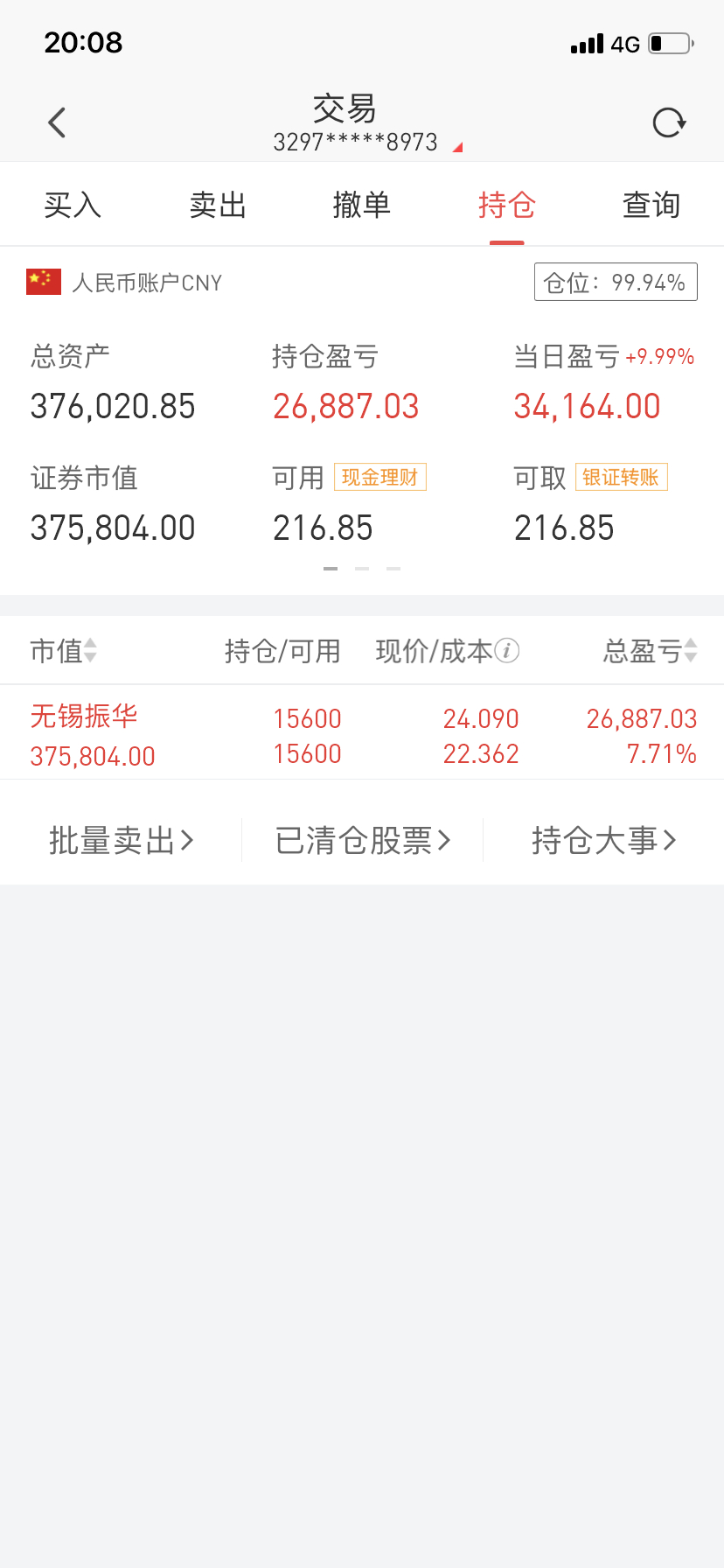Image resolution: width=724 pixels, height=1568 pixels.
Task: Tap the 银证转账 badge next to 可取
Action: (621, 477)
